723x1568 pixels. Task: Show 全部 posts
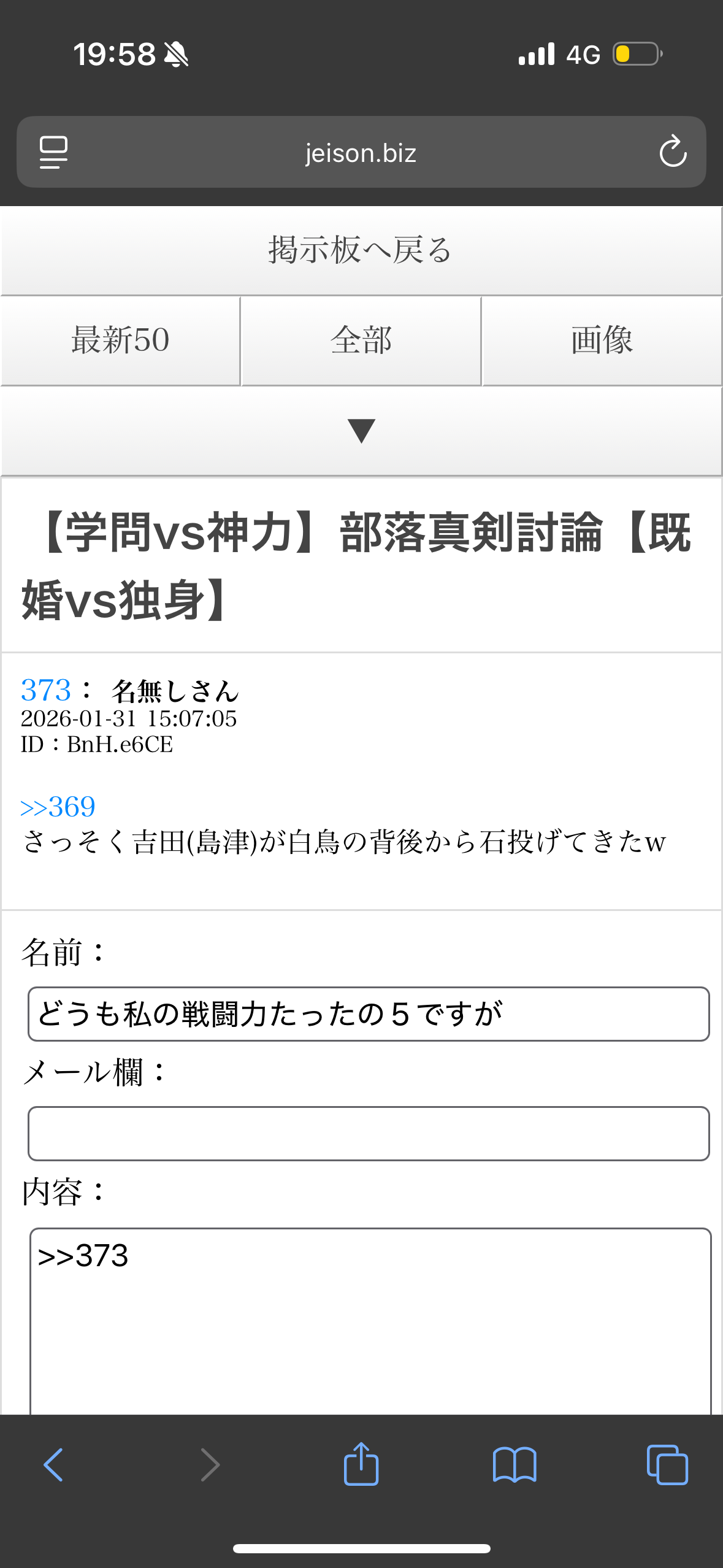(x=361, y=340)
